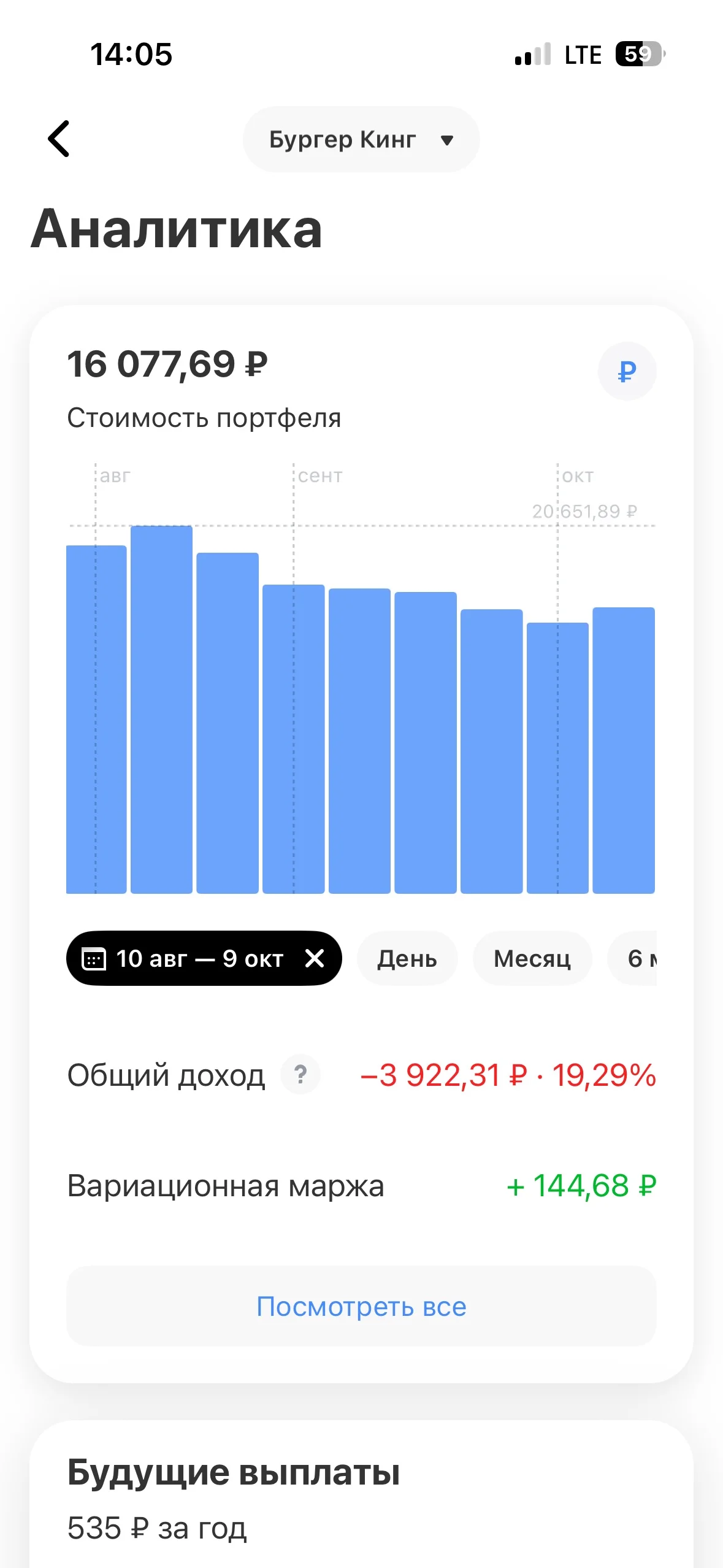Select the День period chip
The height and width of the screenshot is (1568, 723).
click(407, 958)
